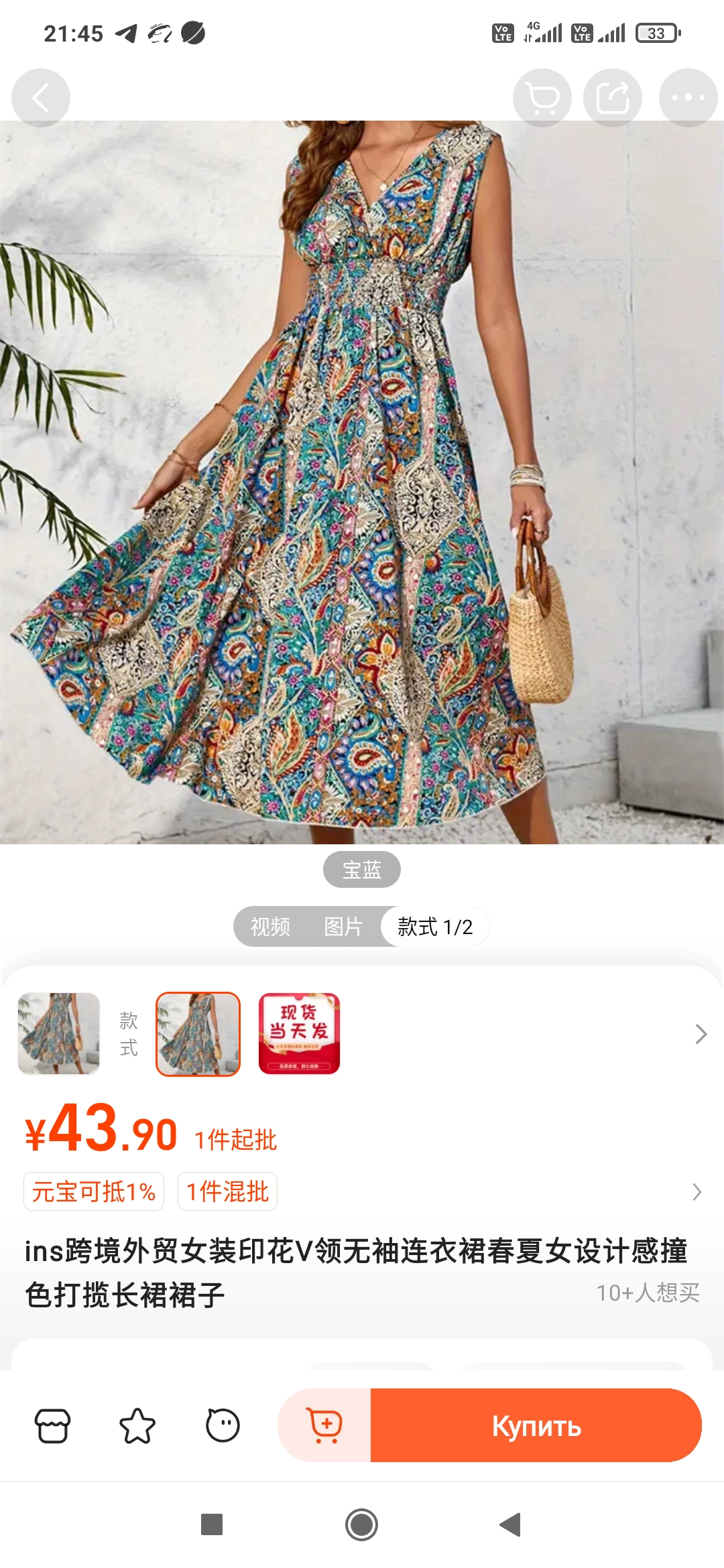Select the highlighted dress style thumbnail

pyautogui.click(x=198, y=1034)
